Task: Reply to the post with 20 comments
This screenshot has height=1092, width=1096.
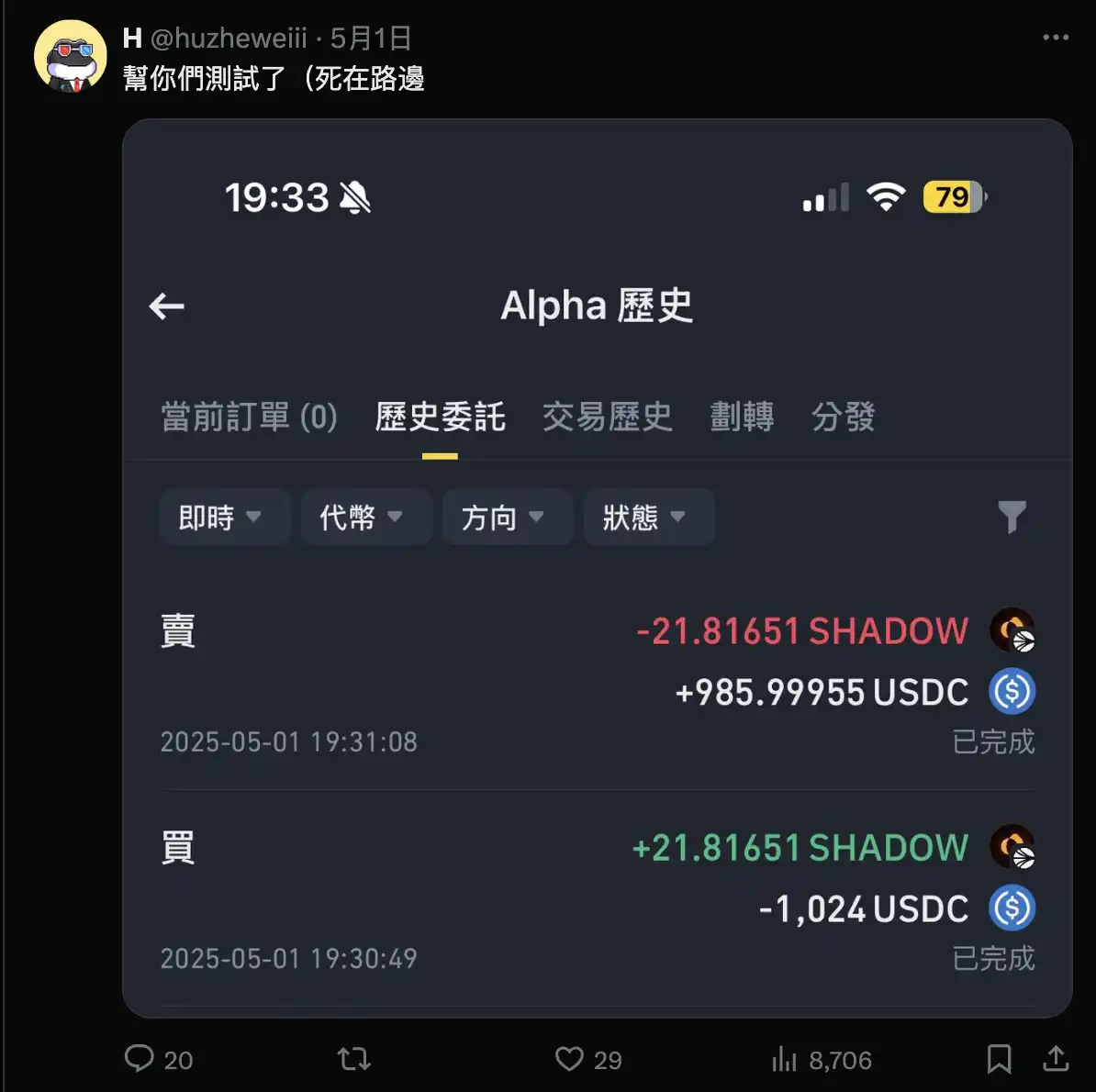Action: pos(140,1059)
